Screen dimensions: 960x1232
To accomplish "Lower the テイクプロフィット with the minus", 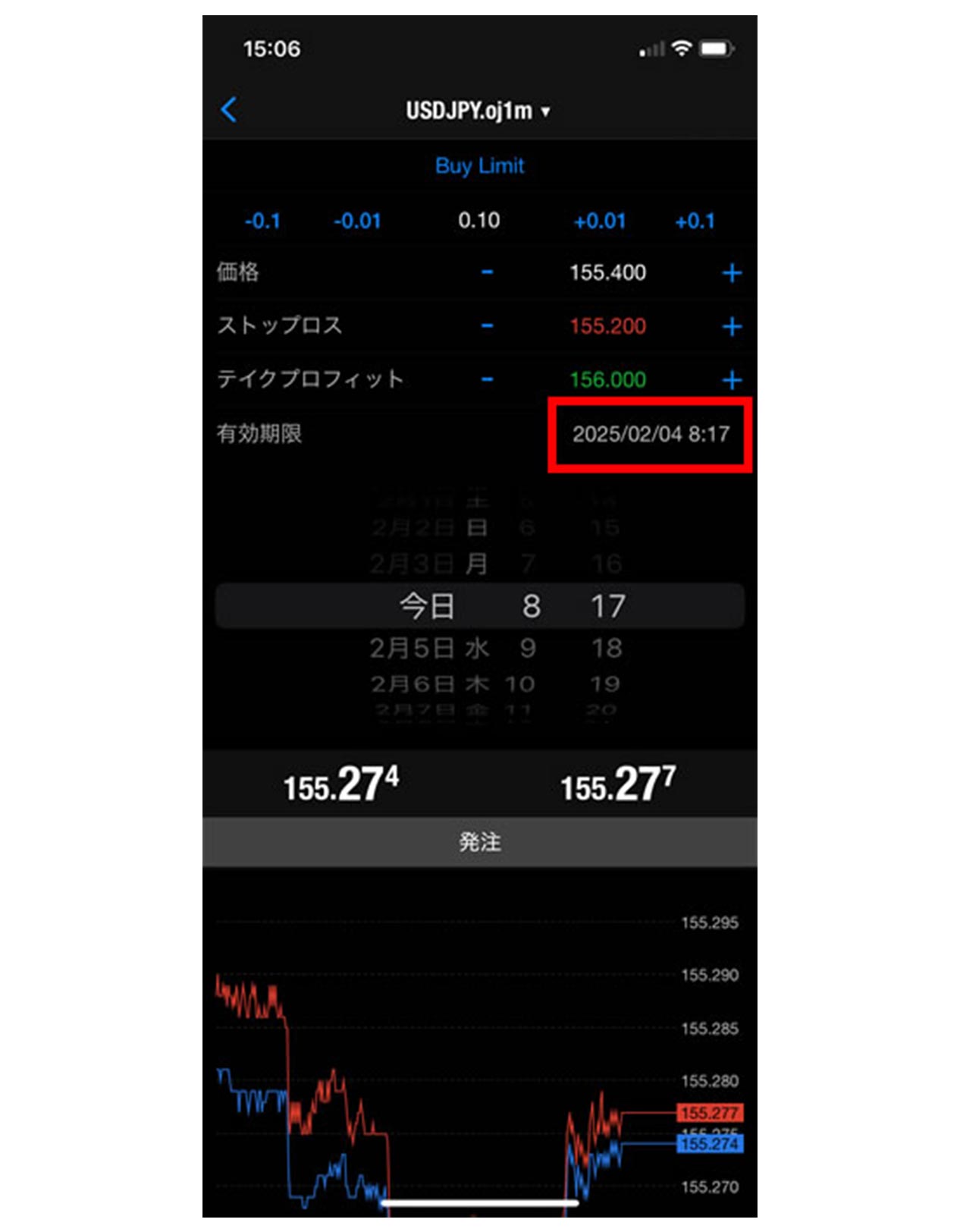I will [487, 379].
